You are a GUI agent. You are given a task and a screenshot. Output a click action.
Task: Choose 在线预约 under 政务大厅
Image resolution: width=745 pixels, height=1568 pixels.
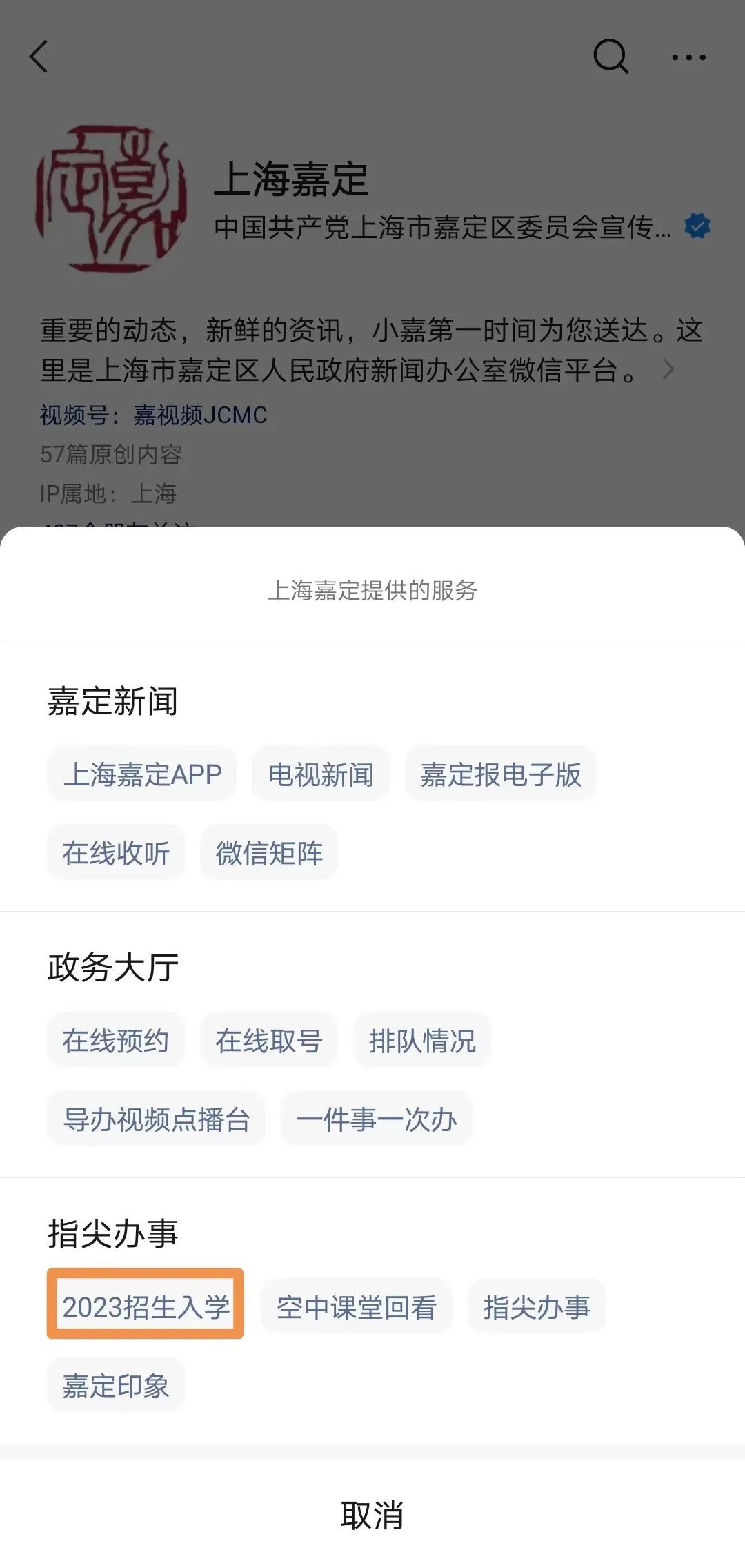click(x=116, y=1040)
